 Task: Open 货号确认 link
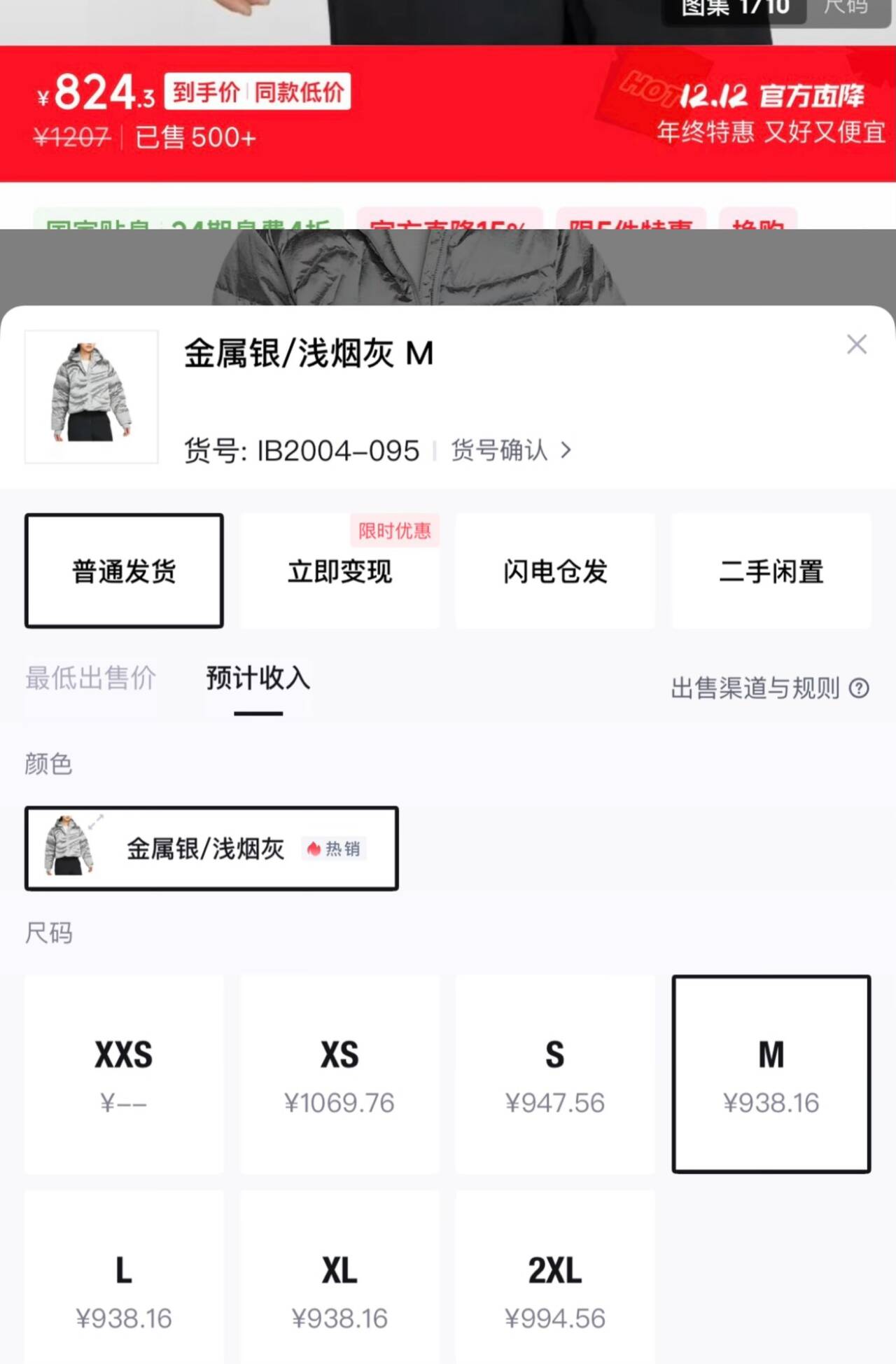(511, 450)
